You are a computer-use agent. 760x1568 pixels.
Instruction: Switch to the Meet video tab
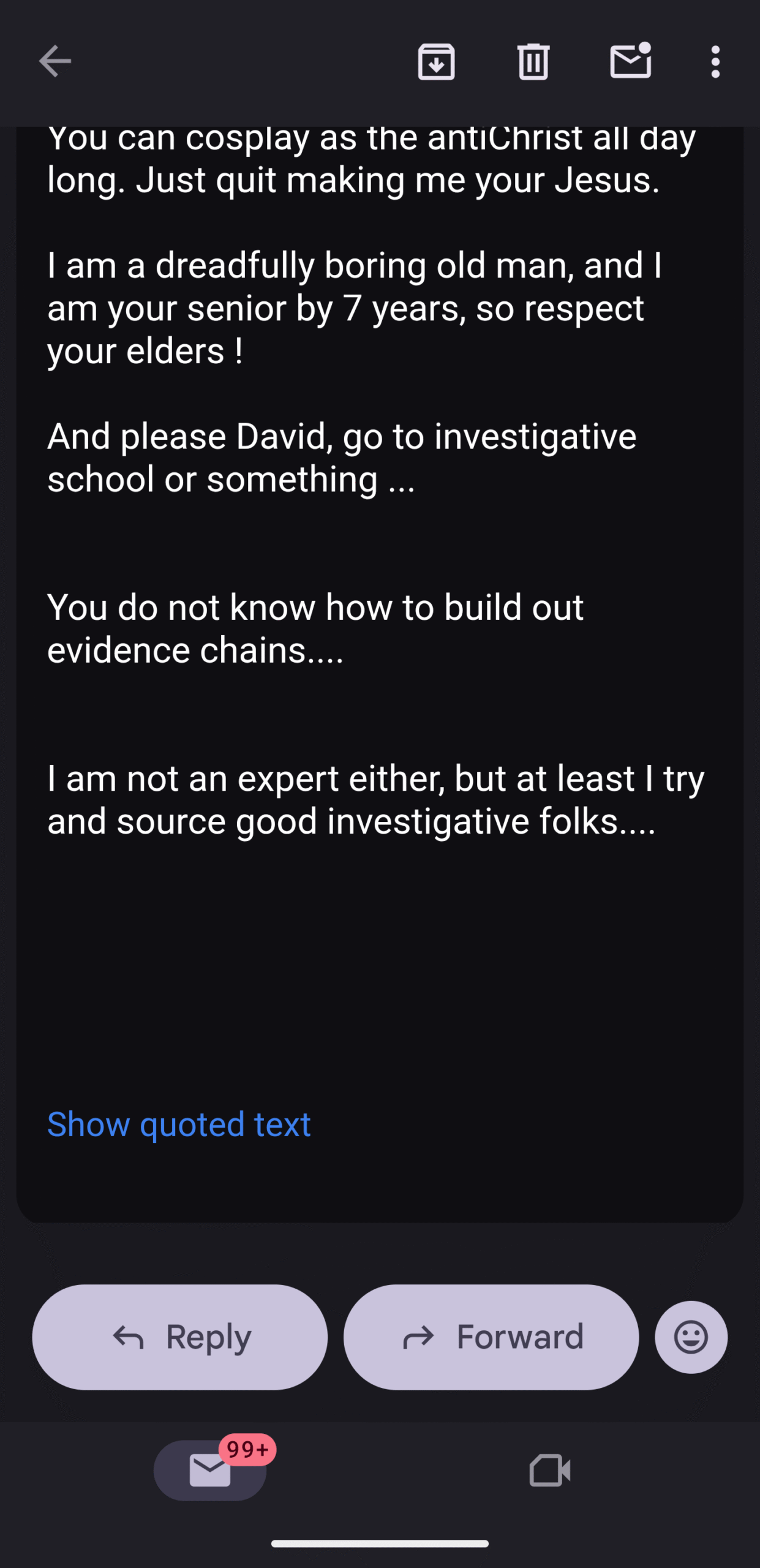tap(549, 1471)
